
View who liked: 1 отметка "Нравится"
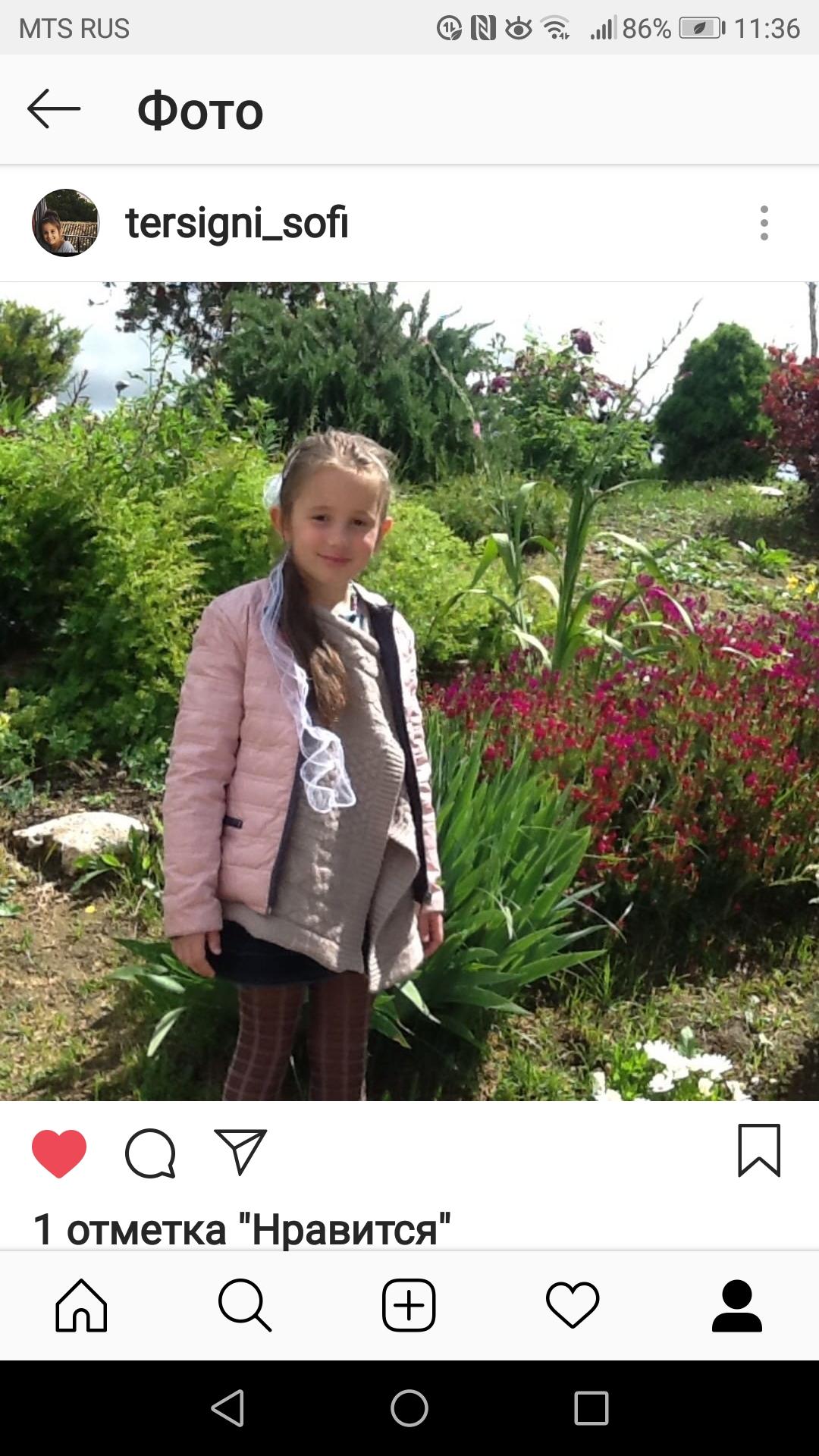(x=241, y=1228)
